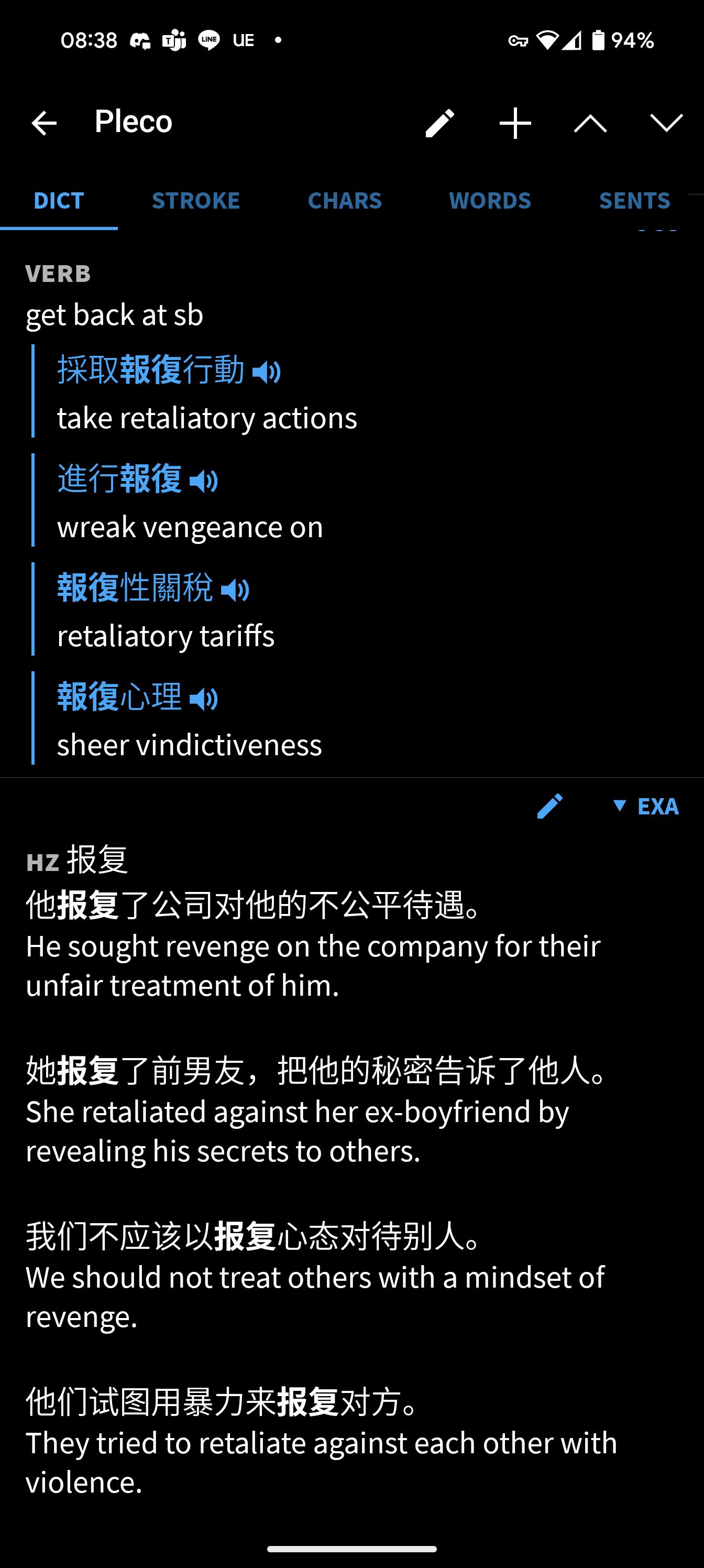Go back using the arrow next to Pleco
The image size is (704, 1568).
(44, 123)
